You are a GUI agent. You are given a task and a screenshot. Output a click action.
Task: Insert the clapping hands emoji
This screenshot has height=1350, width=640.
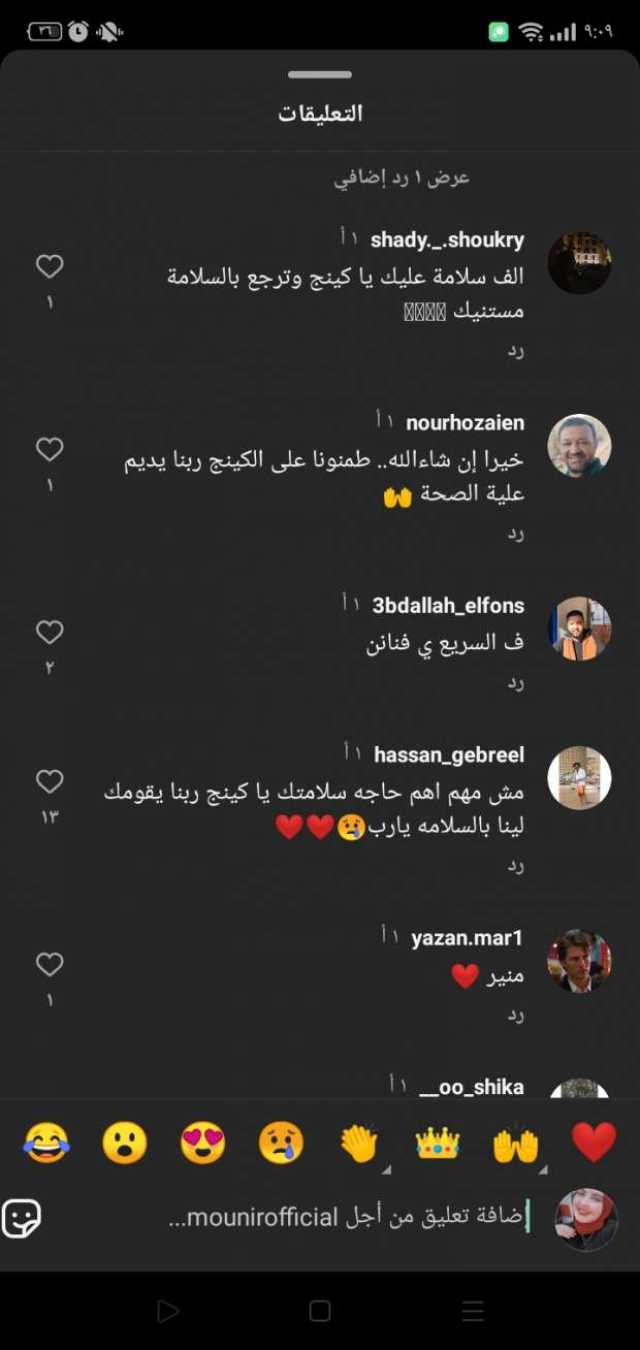click(x=359, y=1142)
